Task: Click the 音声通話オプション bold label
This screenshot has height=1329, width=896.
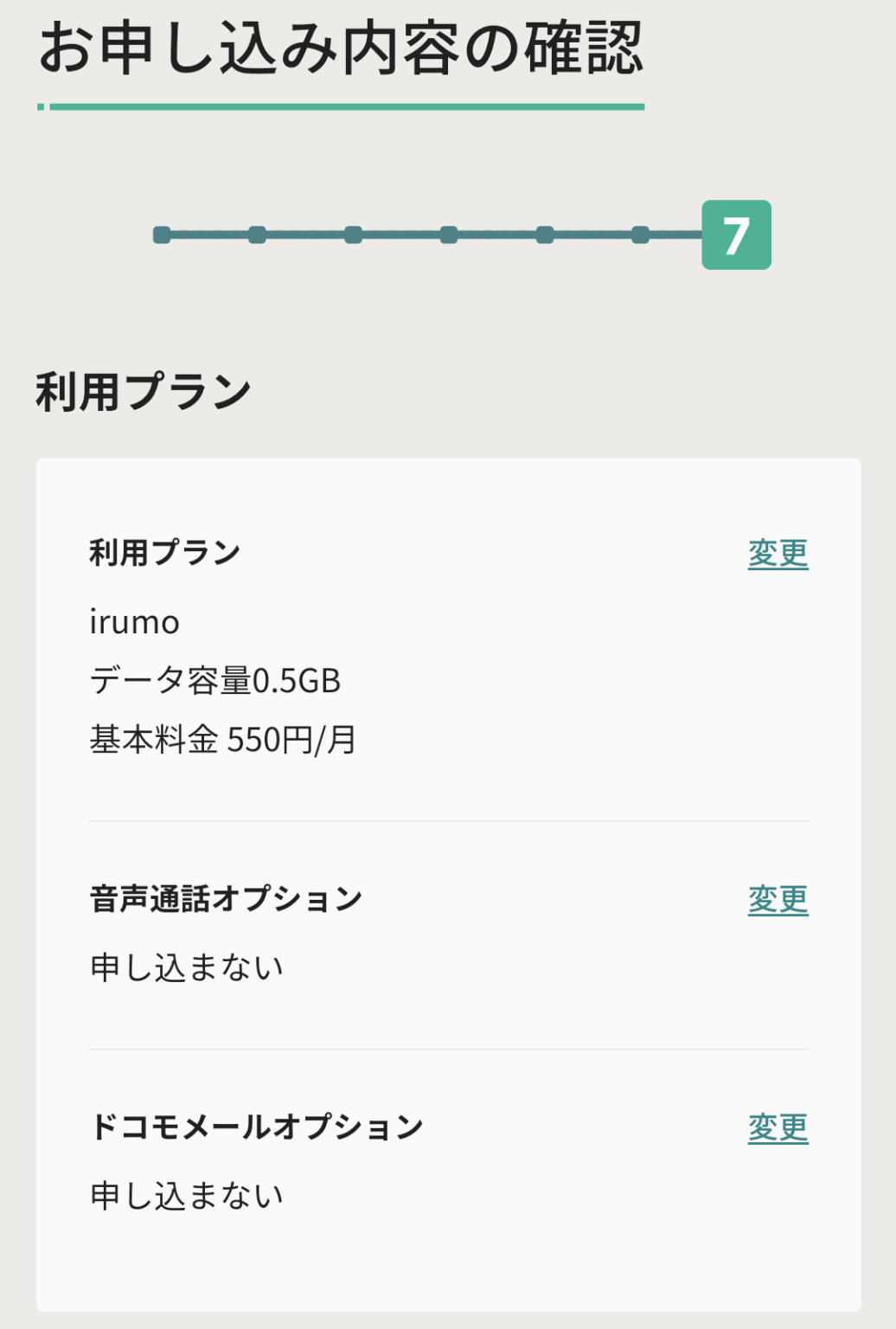Action: pos(227,896)
